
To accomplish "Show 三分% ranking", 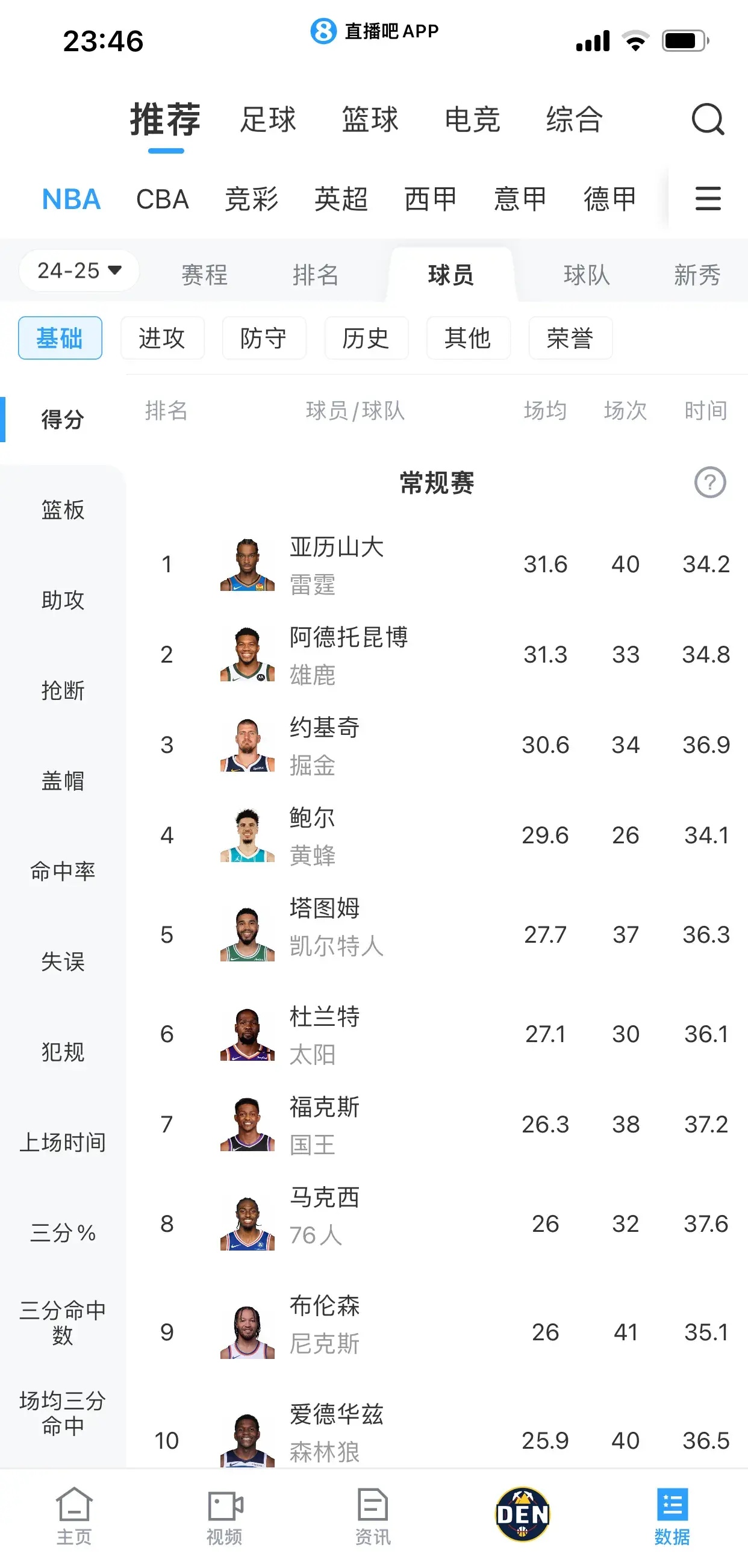I will click(63, 1232).
